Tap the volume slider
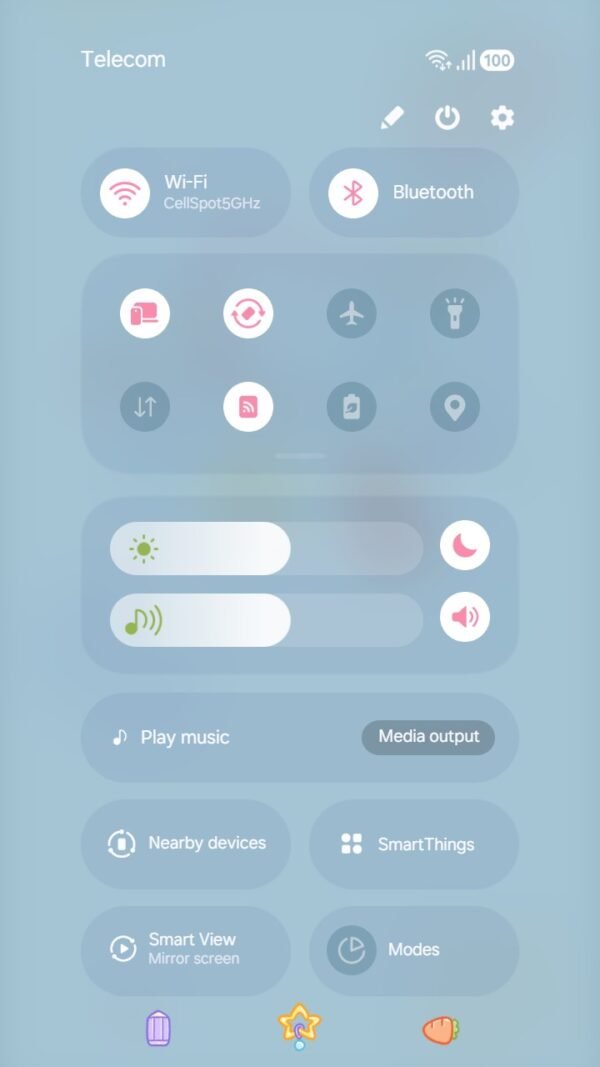Viewport: 600px width, 1067px height. [x=266, y=620]
